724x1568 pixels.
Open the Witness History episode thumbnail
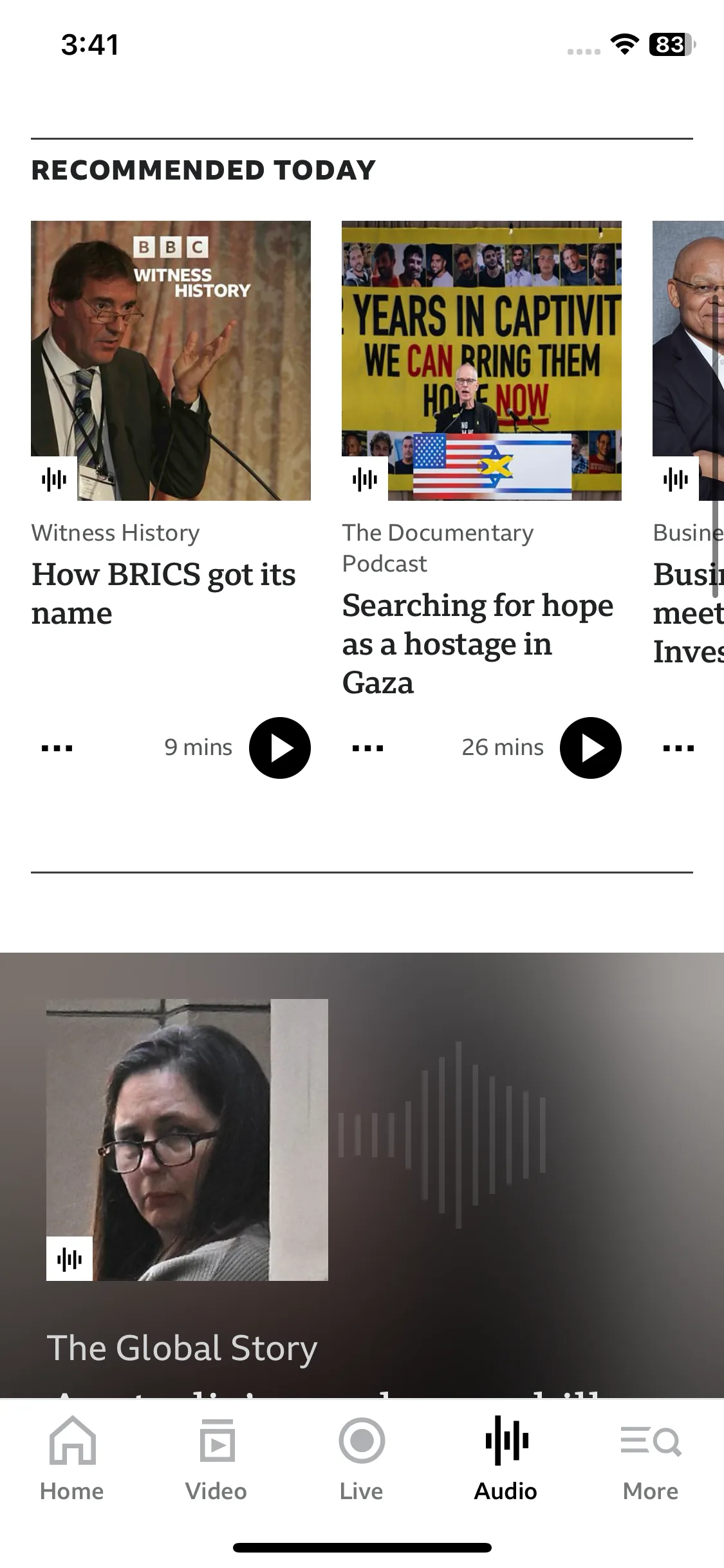click(171, 360)
